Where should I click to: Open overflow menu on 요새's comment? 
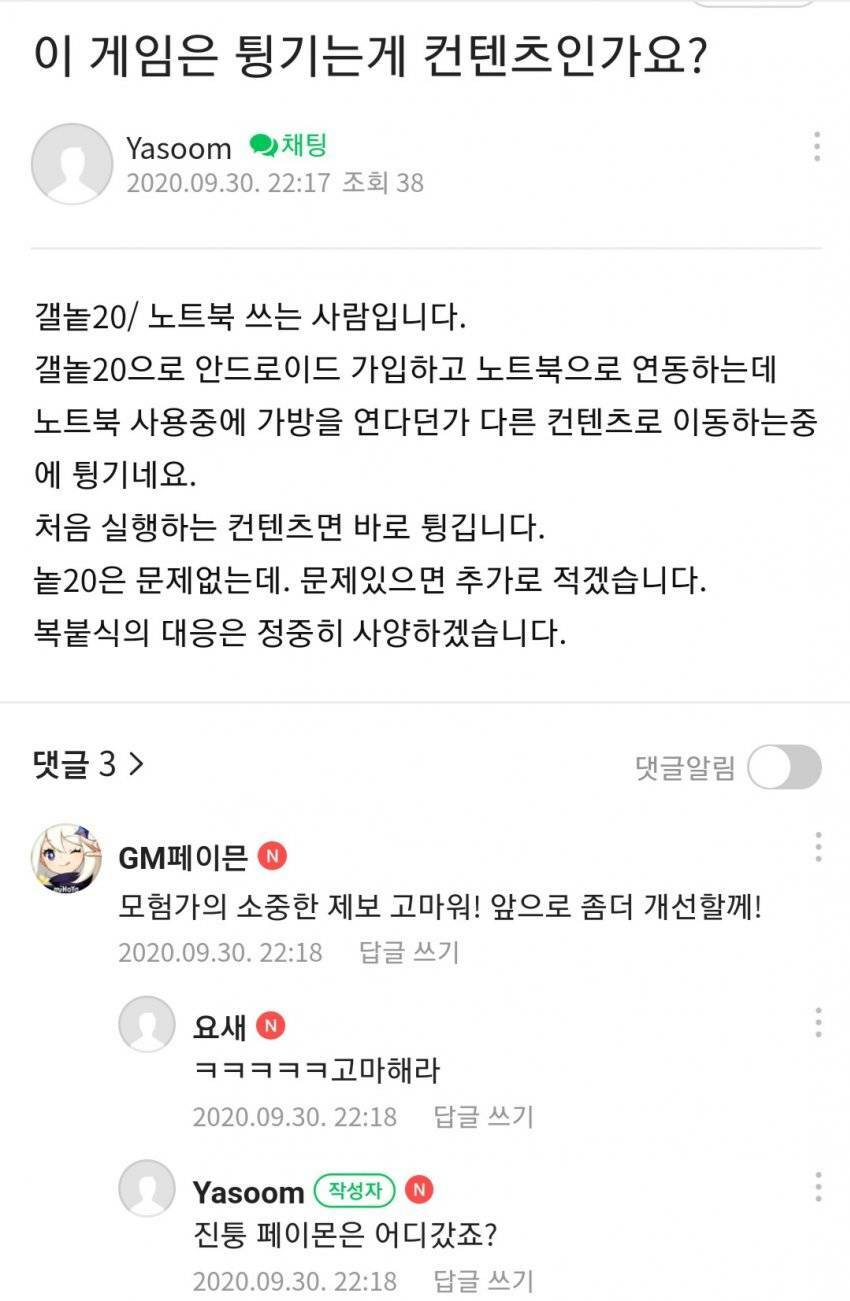point(817,1023)
